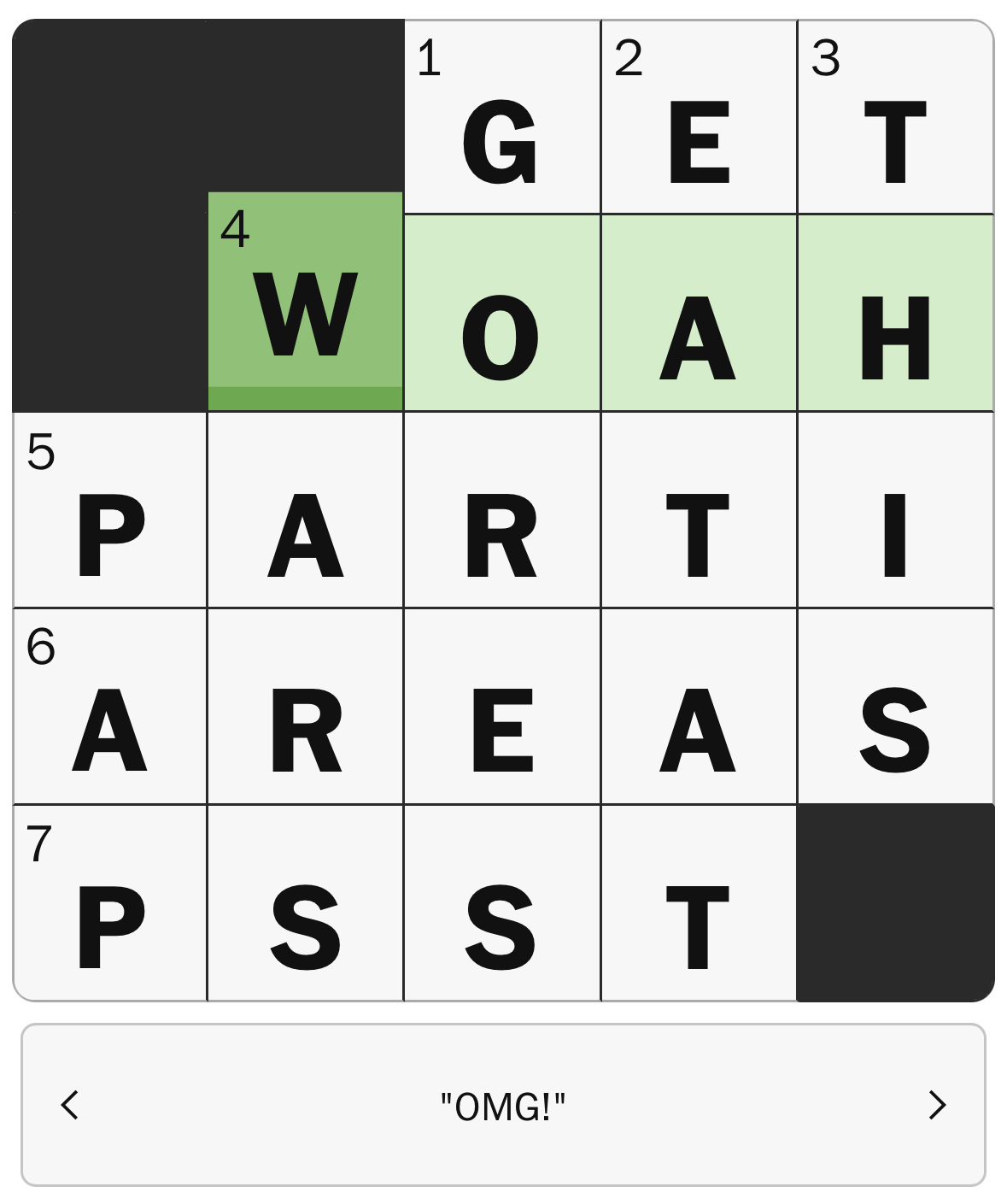Select cell numbered 6 containing A
Screen dimensions: 1007x1204
click(110, 707)
